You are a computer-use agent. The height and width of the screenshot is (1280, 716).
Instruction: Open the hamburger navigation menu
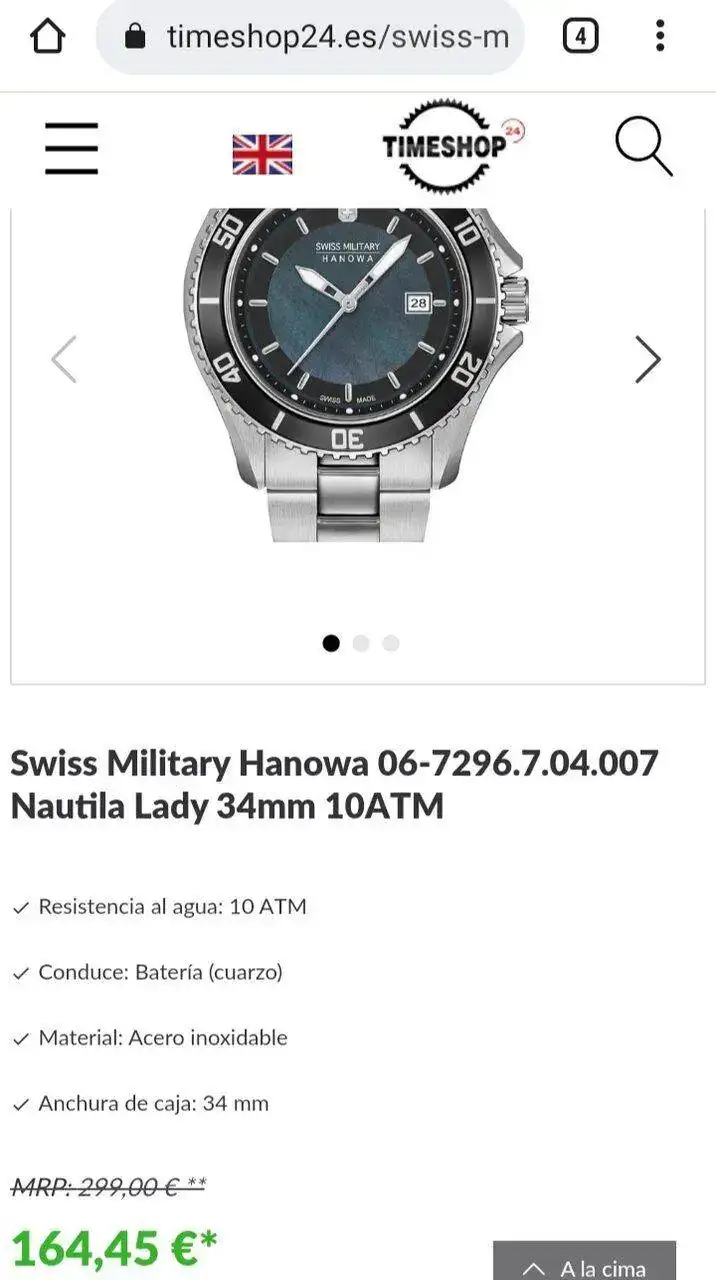point(71,149)
